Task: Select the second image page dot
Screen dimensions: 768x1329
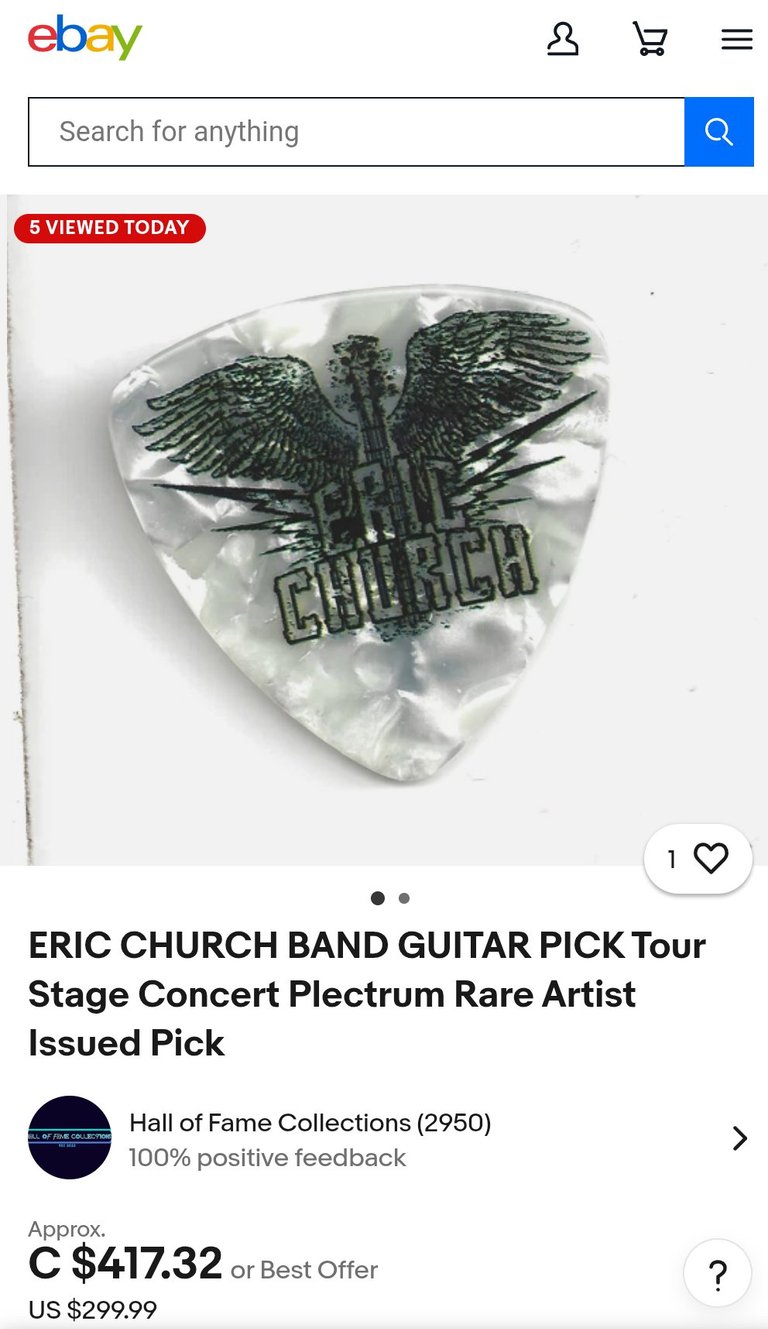Action: pyautogui.click(x=404, y=898)
